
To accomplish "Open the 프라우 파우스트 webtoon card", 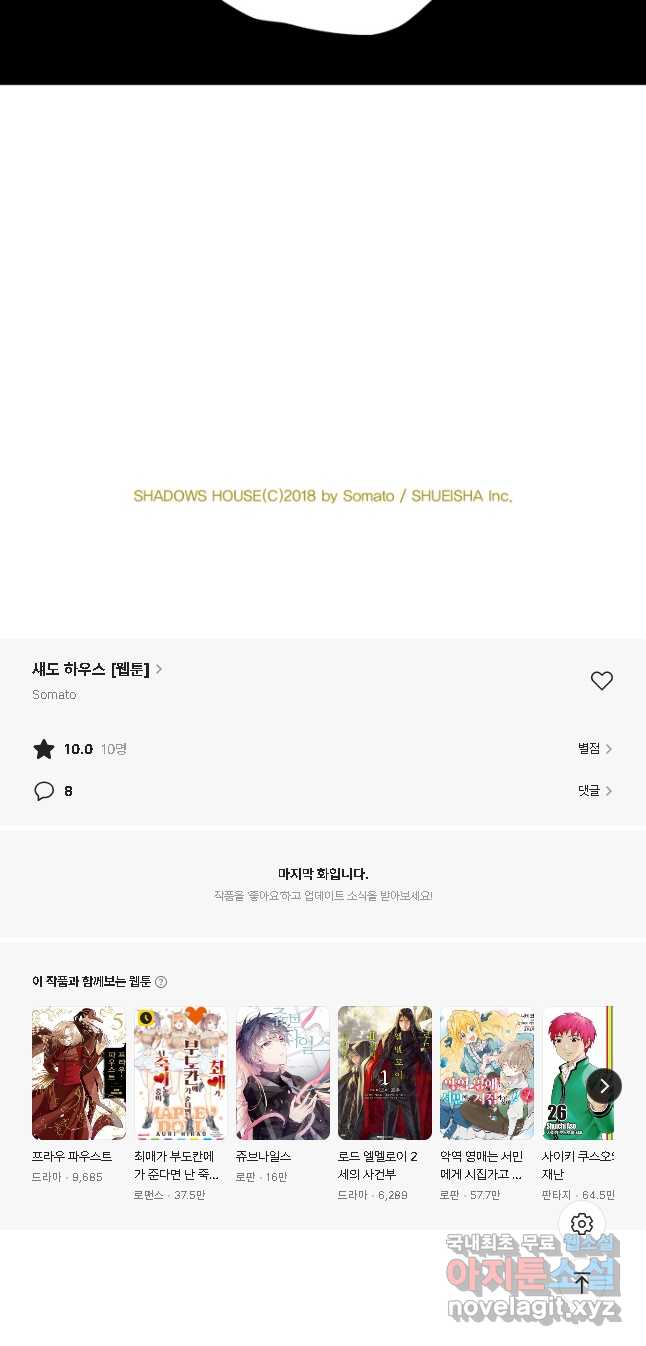I will click(79, 1096).
